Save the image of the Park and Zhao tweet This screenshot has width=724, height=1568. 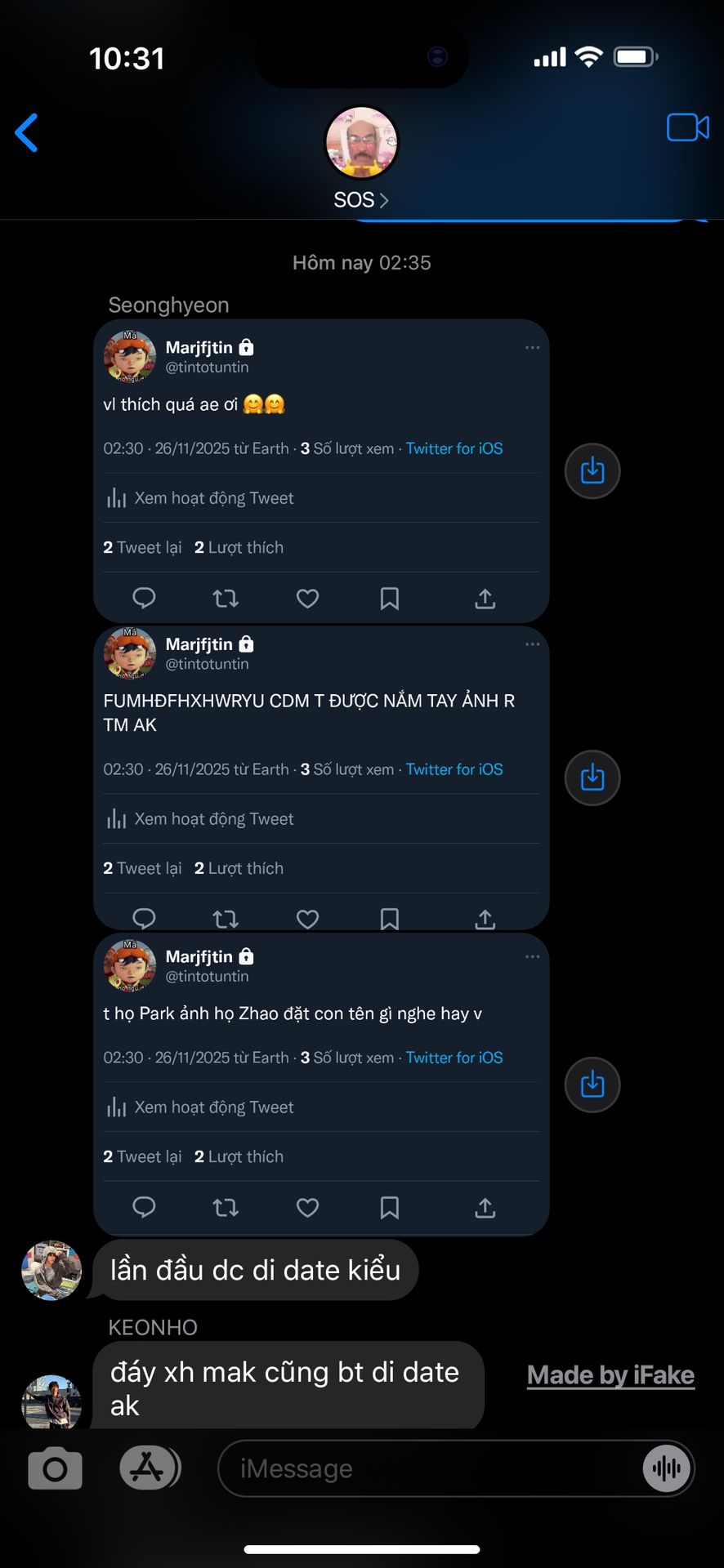592,1085
